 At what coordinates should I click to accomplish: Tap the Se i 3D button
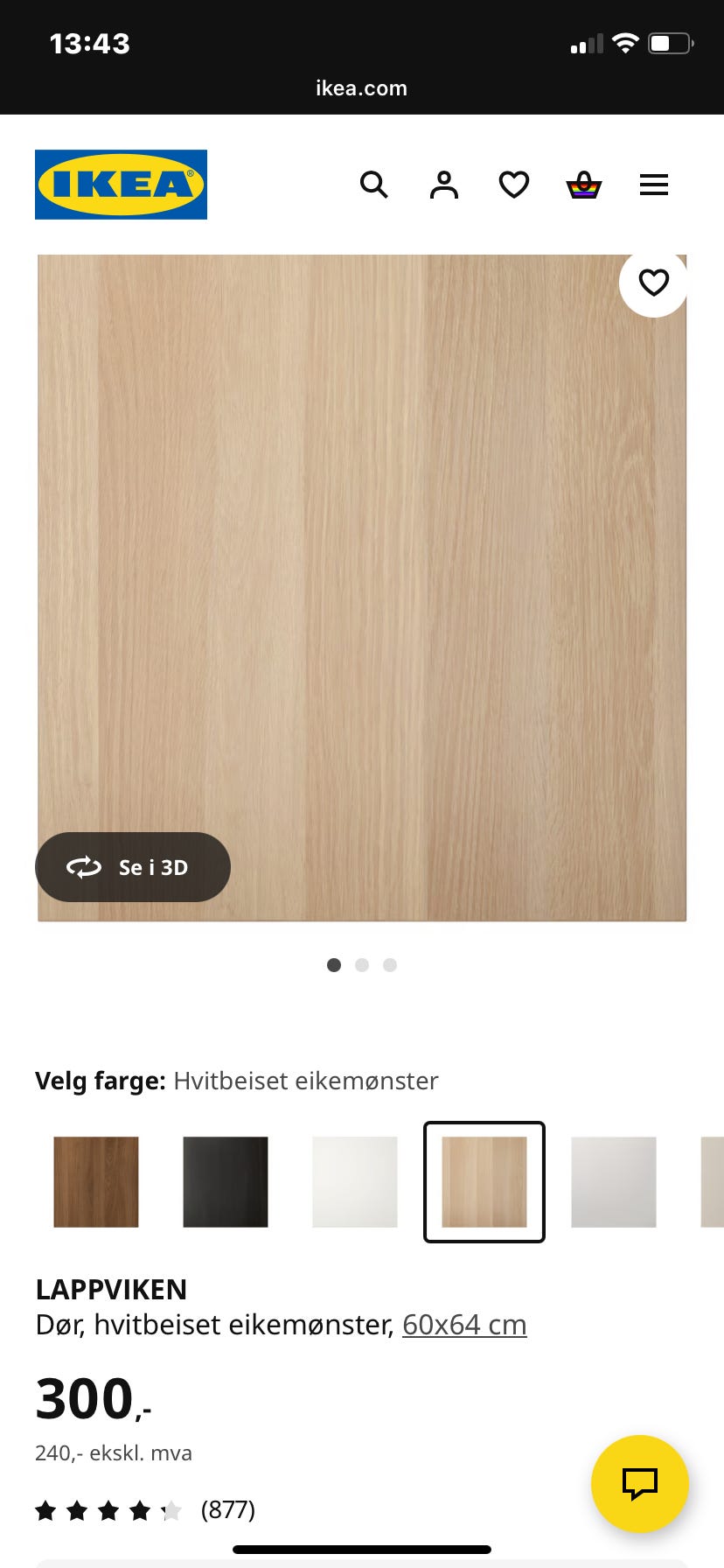(133, 867)
